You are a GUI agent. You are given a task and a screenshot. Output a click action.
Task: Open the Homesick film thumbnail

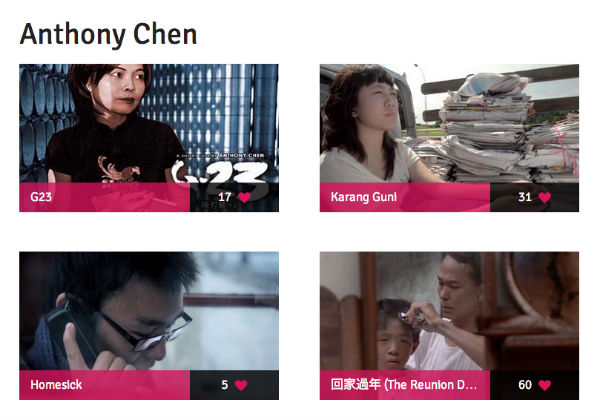[148, 310]
